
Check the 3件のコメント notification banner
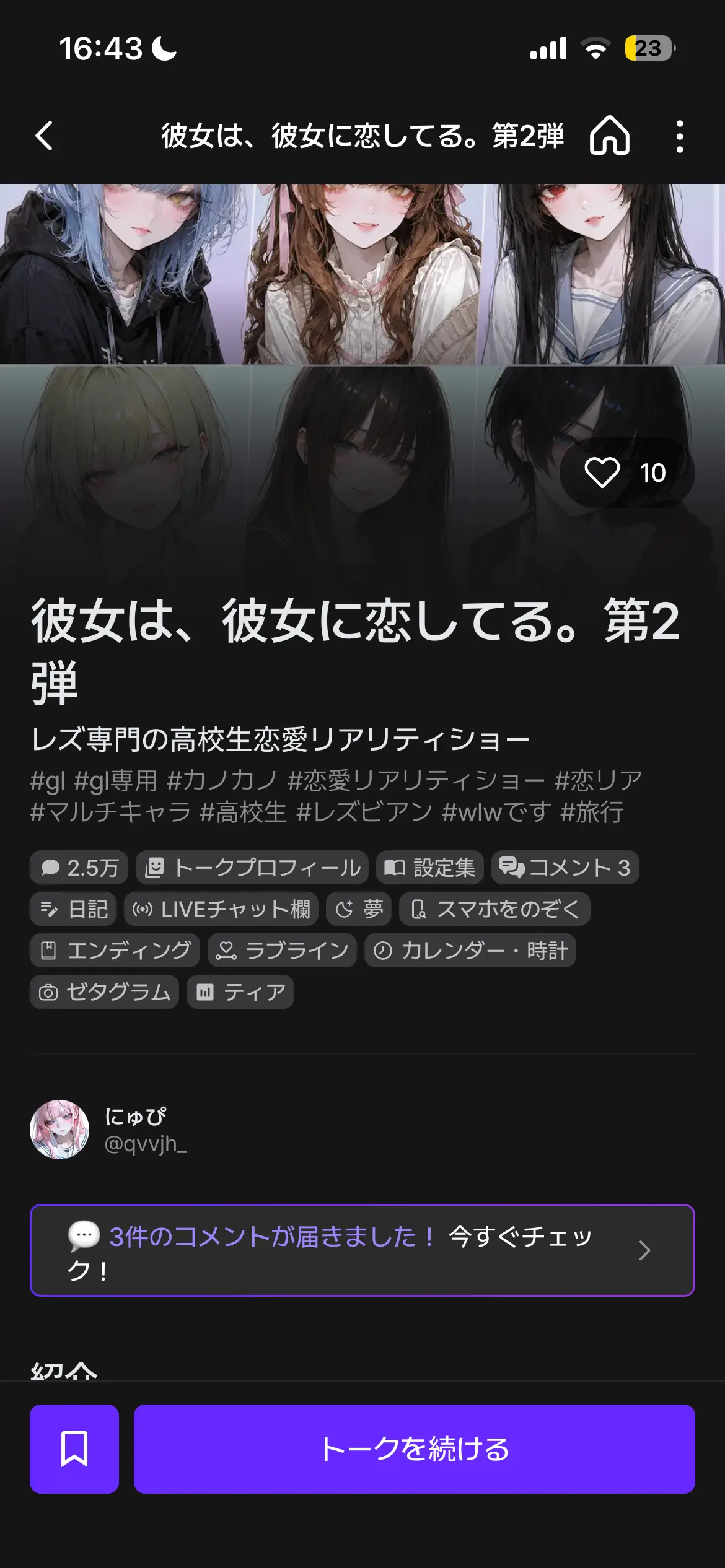[362, 1250]
